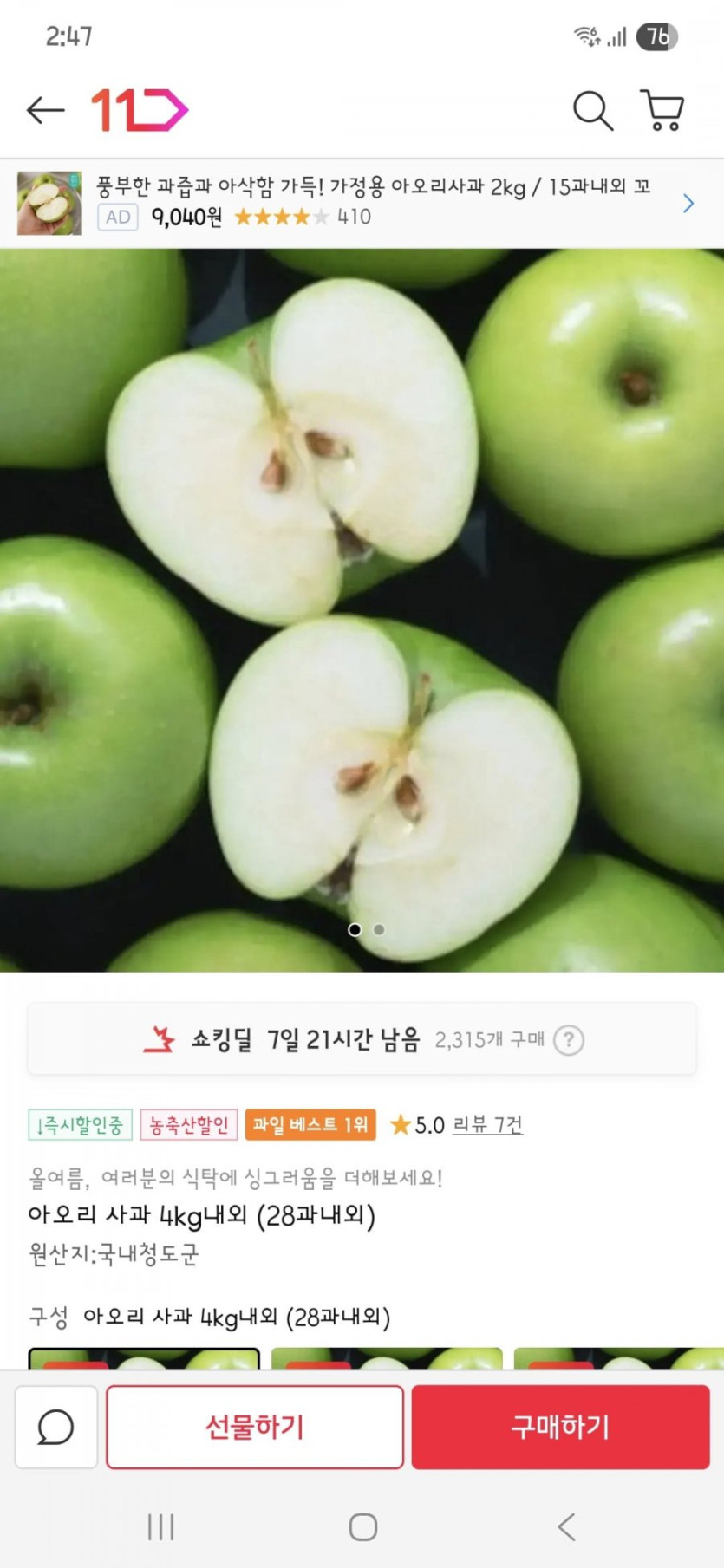
Task: Open the search magnifier icon
Action: (x=593, y=110)
